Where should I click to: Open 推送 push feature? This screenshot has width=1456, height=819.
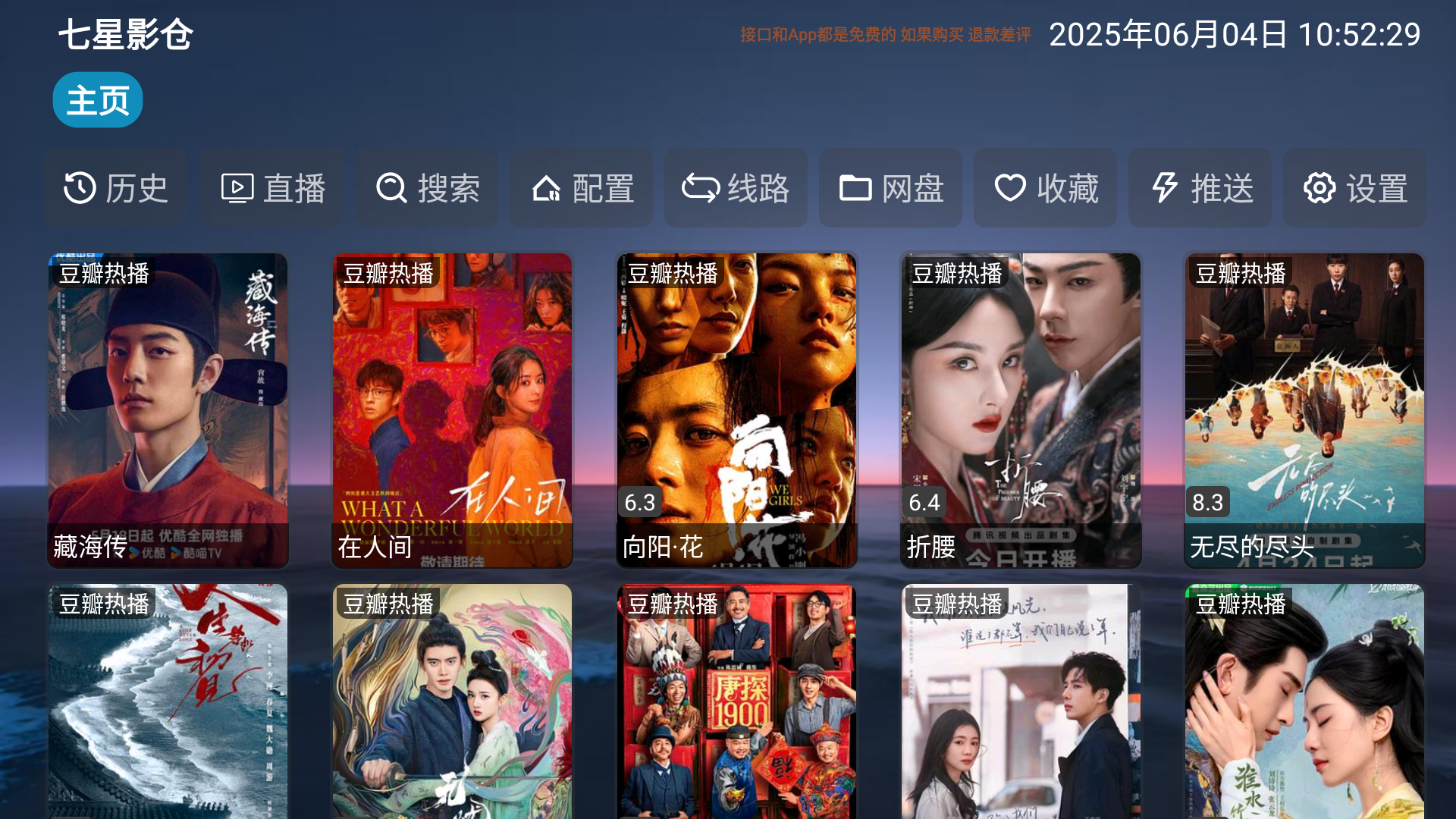pyautogui.click(x=1200, y=188)
